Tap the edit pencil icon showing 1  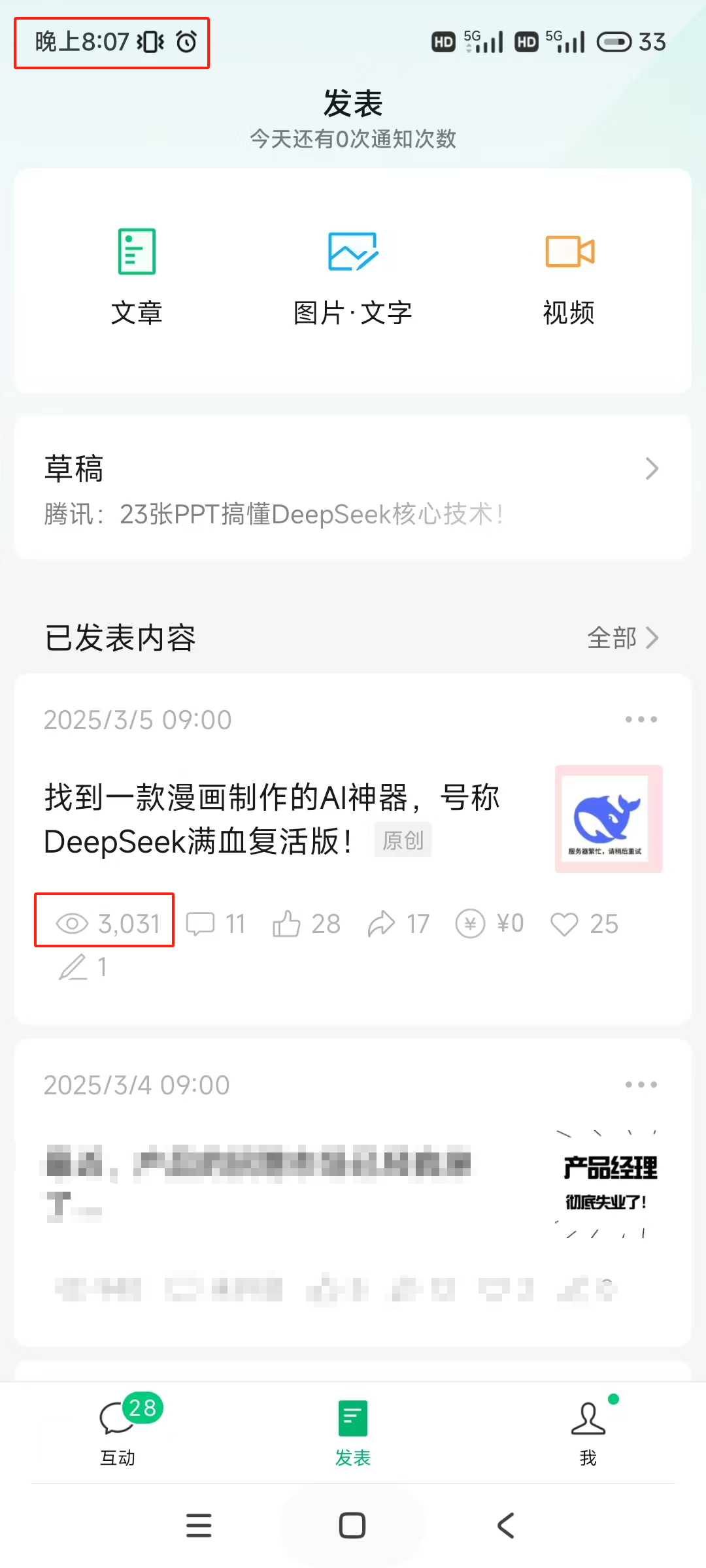(74, 967)
